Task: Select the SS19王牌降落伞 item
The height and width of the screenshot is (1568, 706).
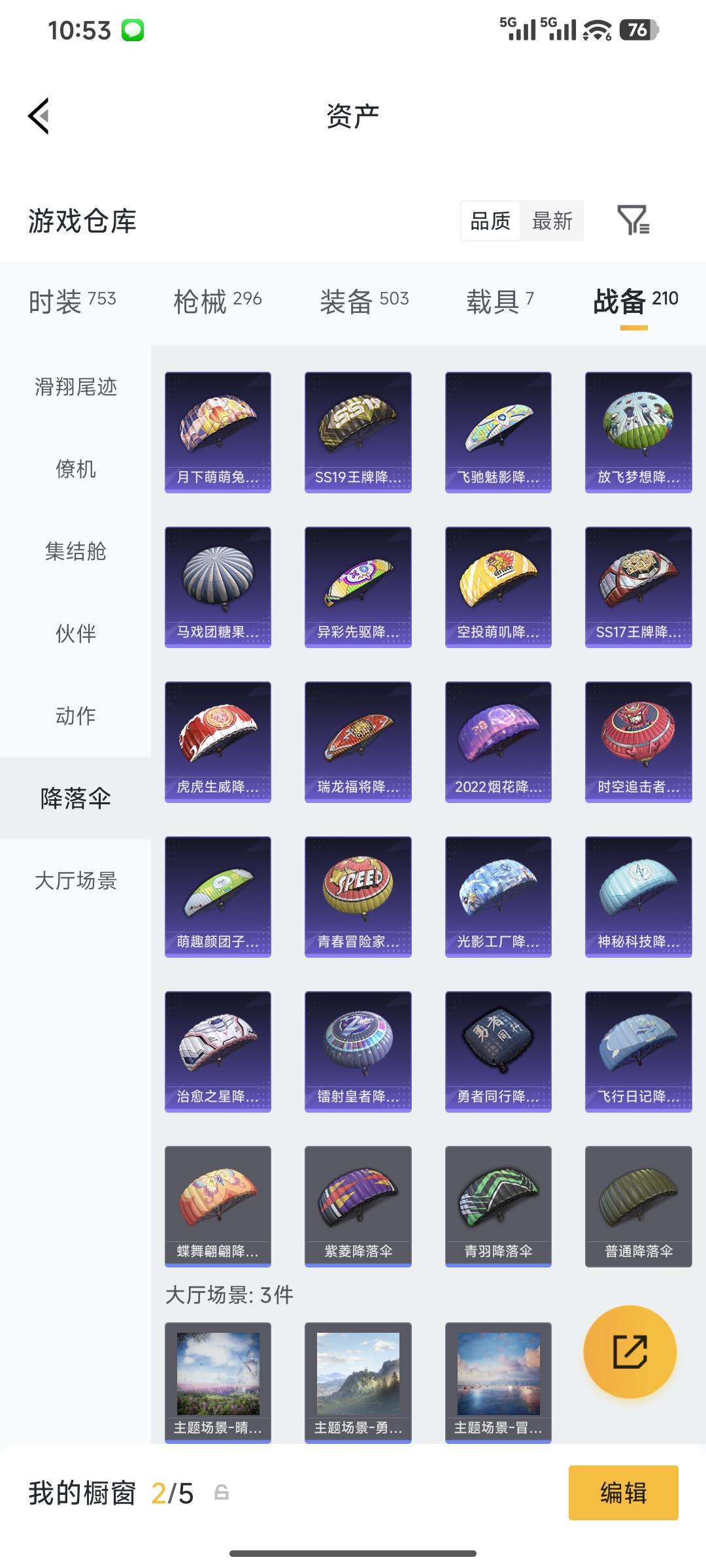Action: click(358, 431)
